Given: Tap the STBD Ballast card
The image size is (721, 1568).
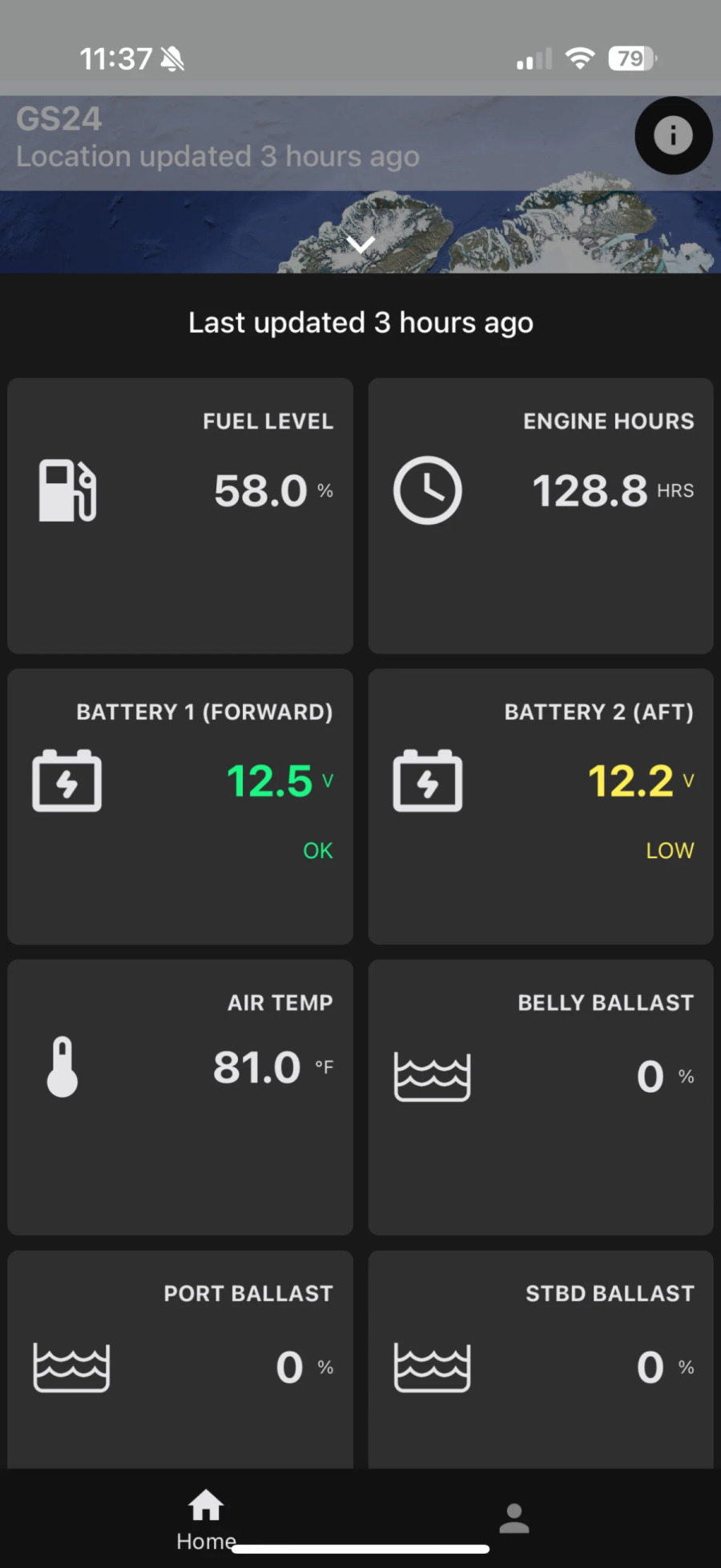Looking at the screenshot, I should click(541, 1360).
